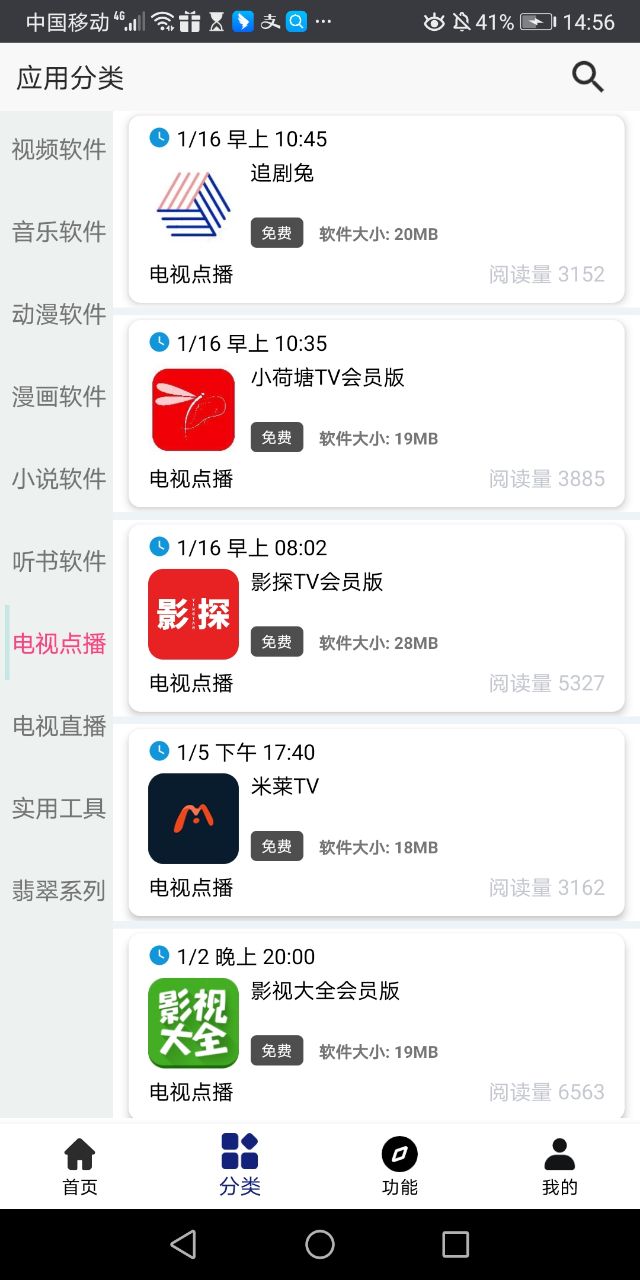Switch to the 功能 tab

tap(400, 1167)
